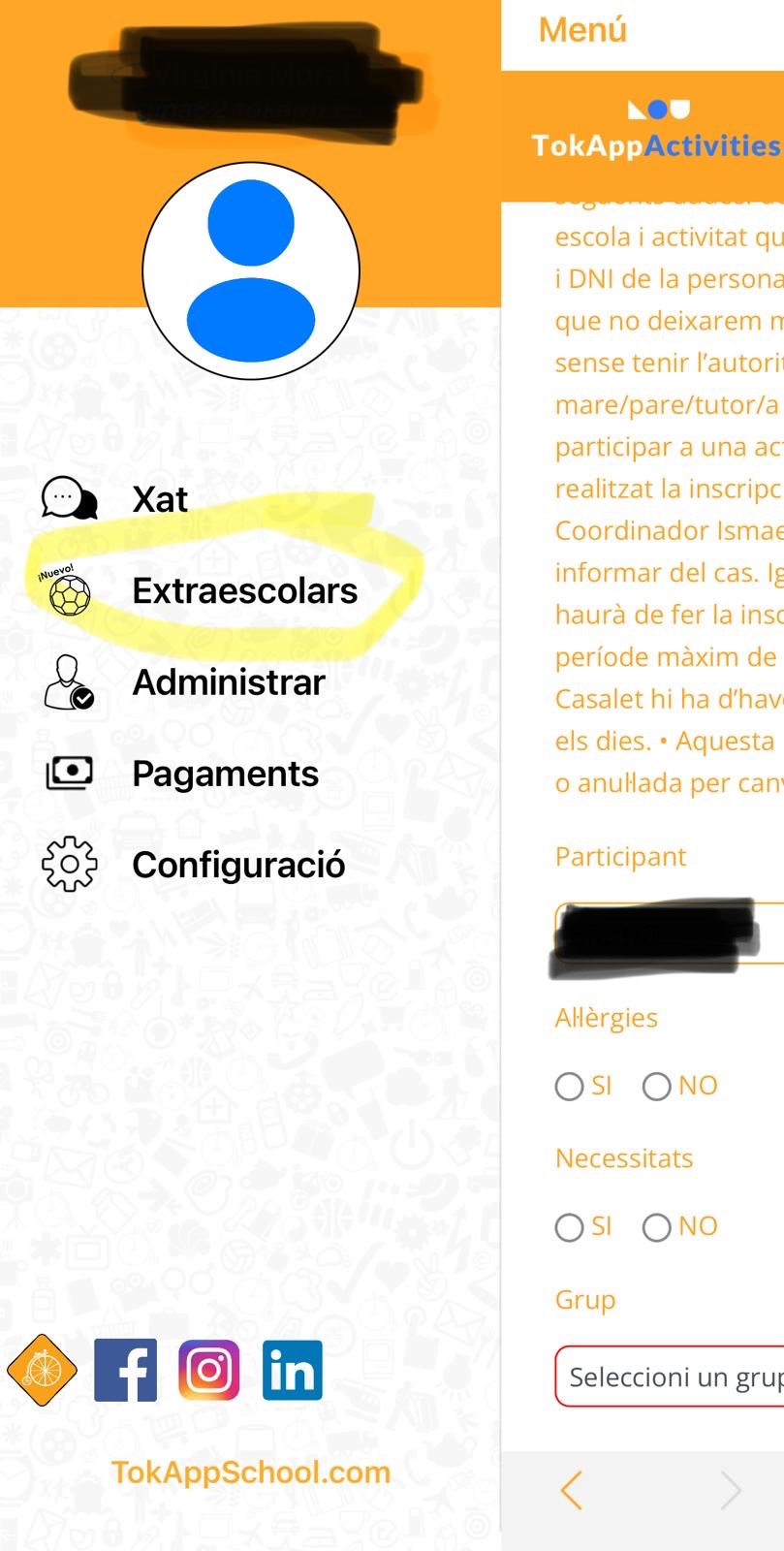
Task: Tap the orange bicycle diamond icon
Action: pyautogui.click(x=42, y=1371)
